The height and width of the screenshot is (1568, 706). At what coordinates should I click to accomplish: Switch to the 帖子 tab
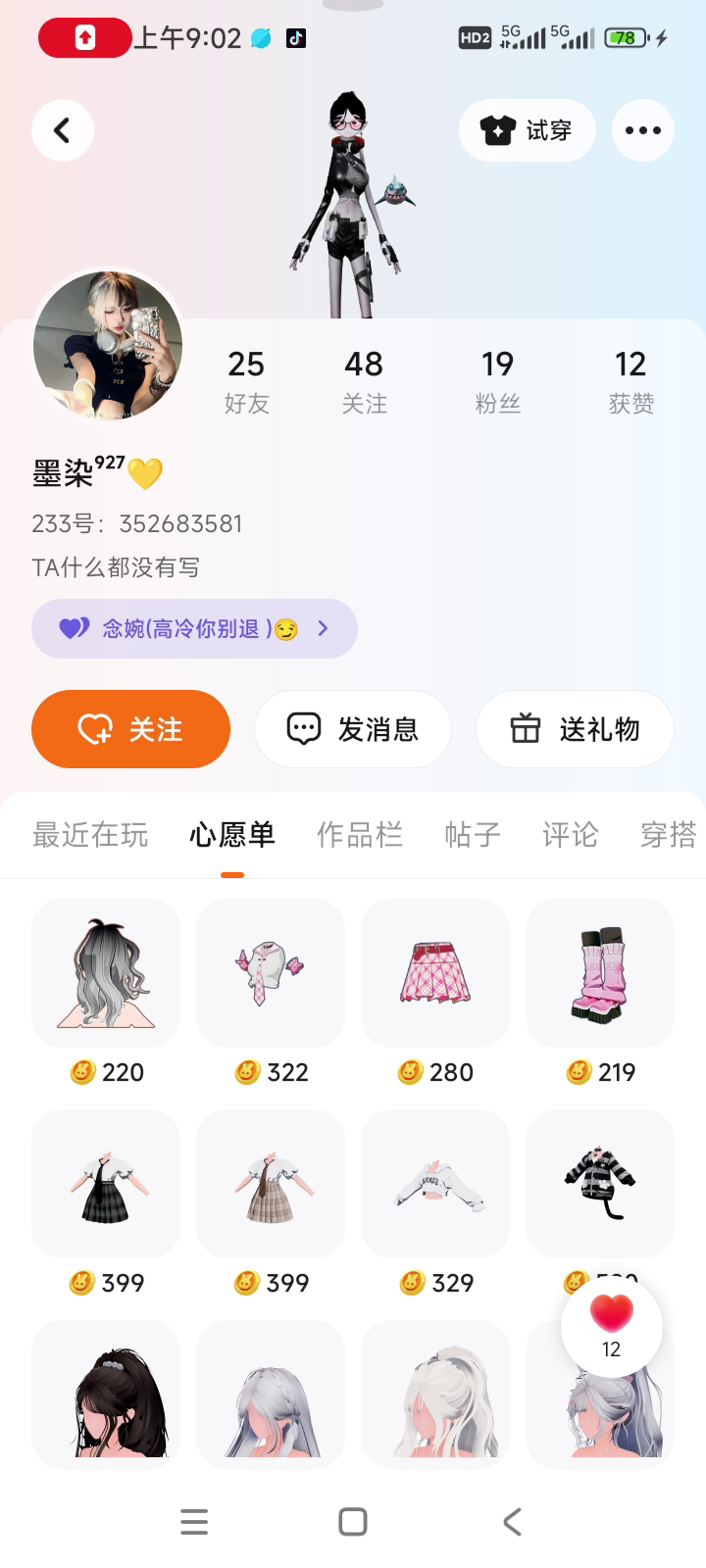click(473, 835)
